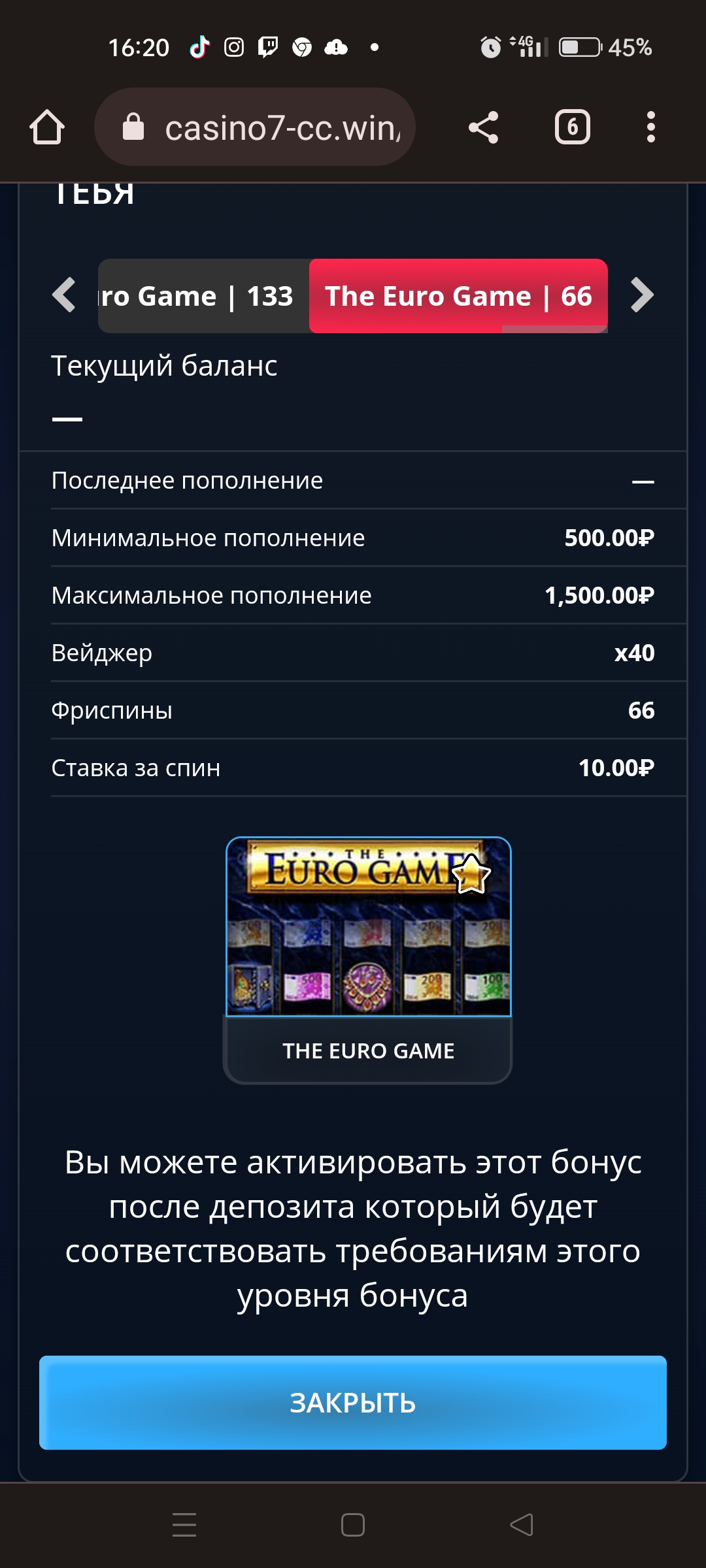The height and width of the screenshot is (1568, 706).
Task: Close the bonus dialog with ЗАКРЫТЬ
Action: [353, 1403]
